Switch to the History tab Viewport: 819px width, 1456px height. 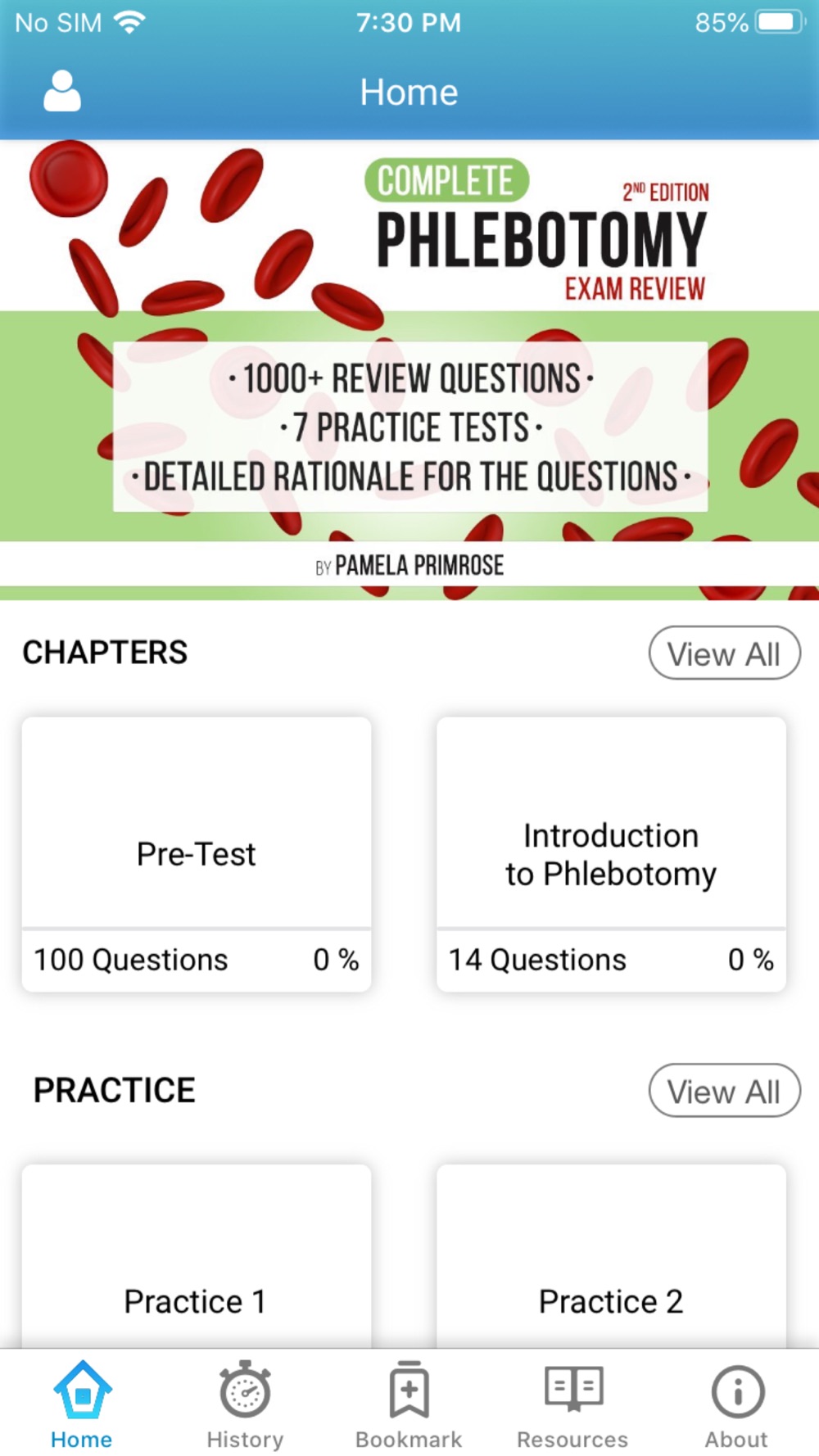245,1404
